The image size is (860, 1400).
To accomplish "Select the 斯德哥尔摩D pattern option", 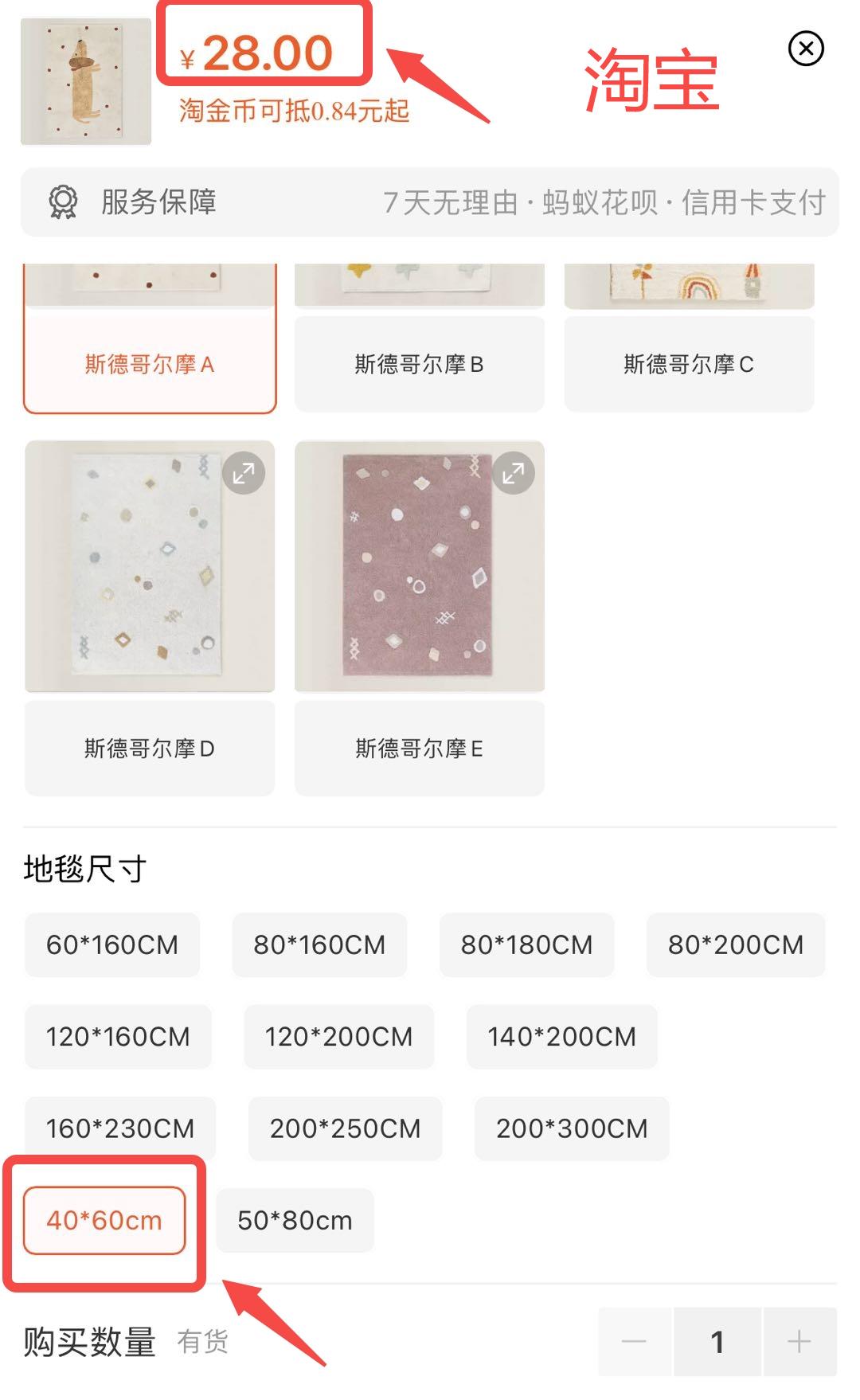I will [150, 746].
